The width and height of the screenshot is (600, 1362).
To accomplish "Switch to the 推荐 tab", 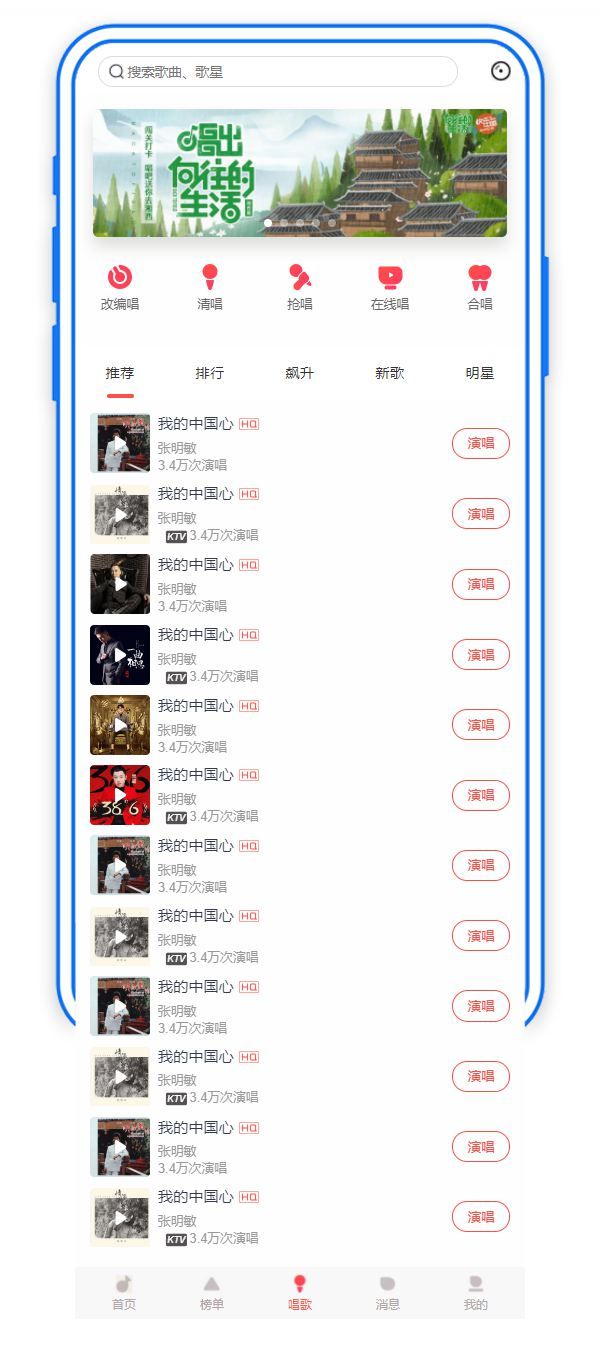I will click(x=120, y=373).
